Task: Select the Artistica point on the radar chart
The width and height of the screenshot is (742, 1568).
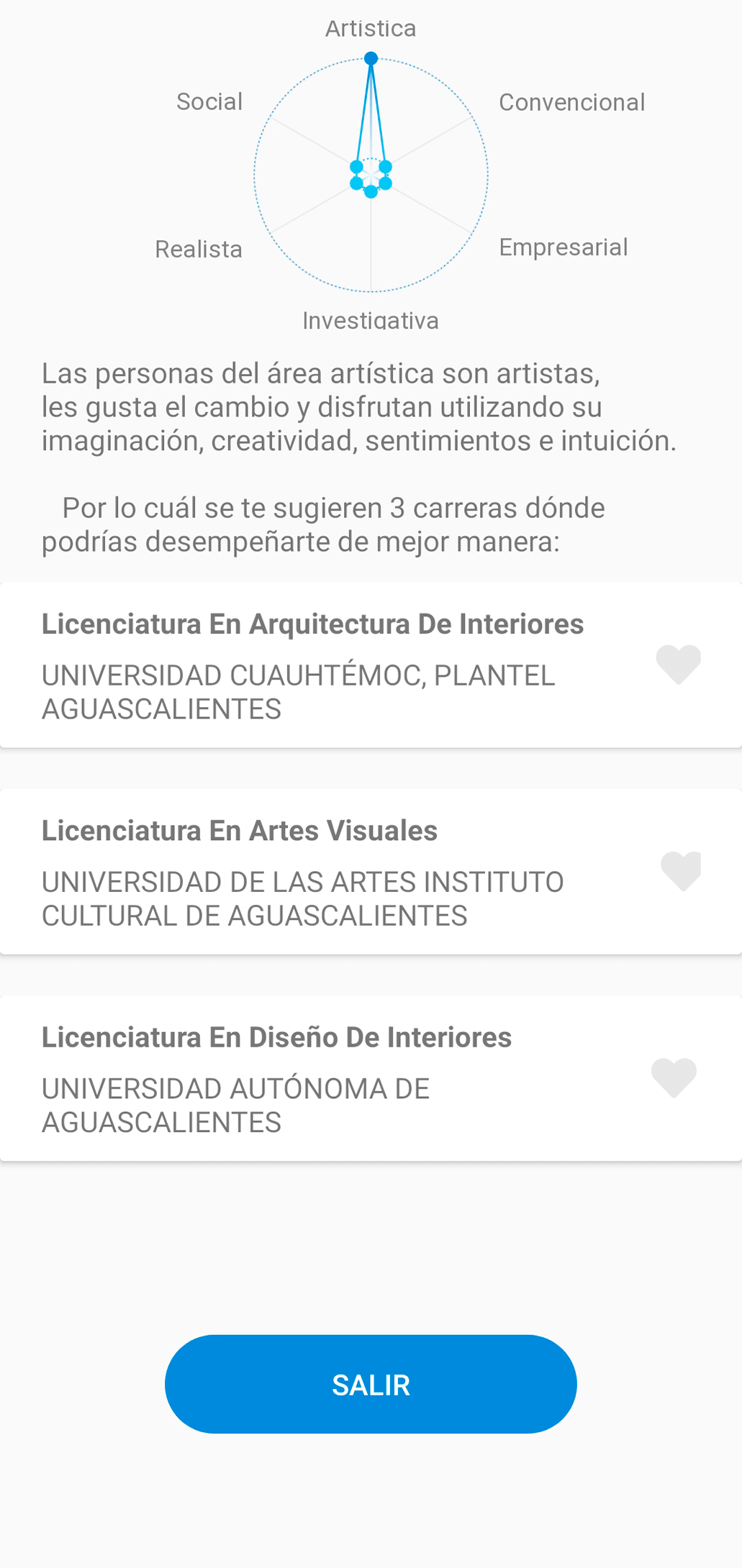Action: click(x=371, y=58)
